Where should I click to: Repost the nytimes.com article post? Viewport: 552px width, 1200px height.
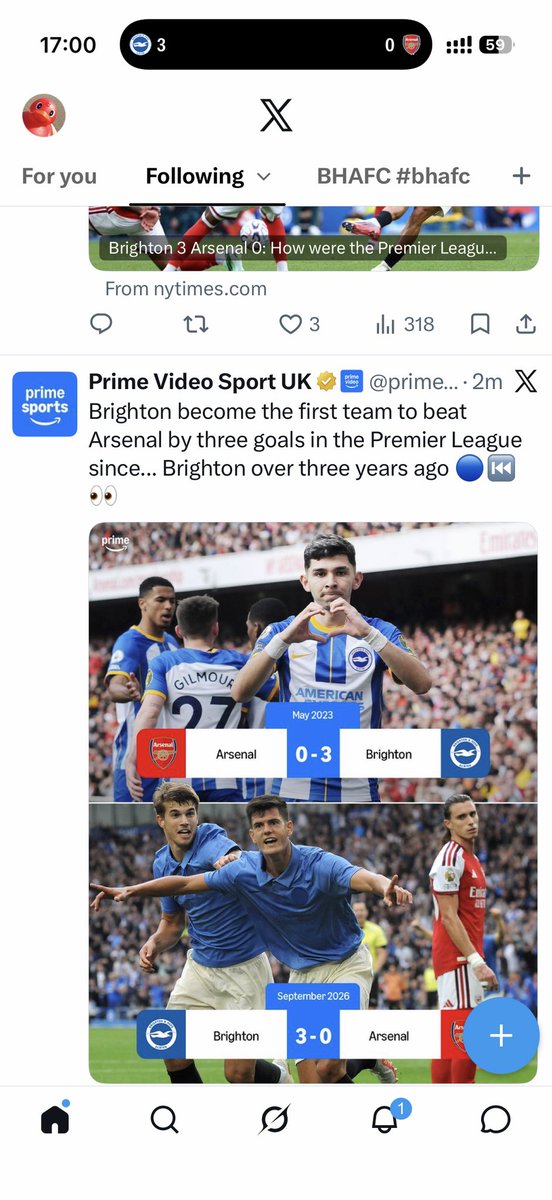point(197,324)
